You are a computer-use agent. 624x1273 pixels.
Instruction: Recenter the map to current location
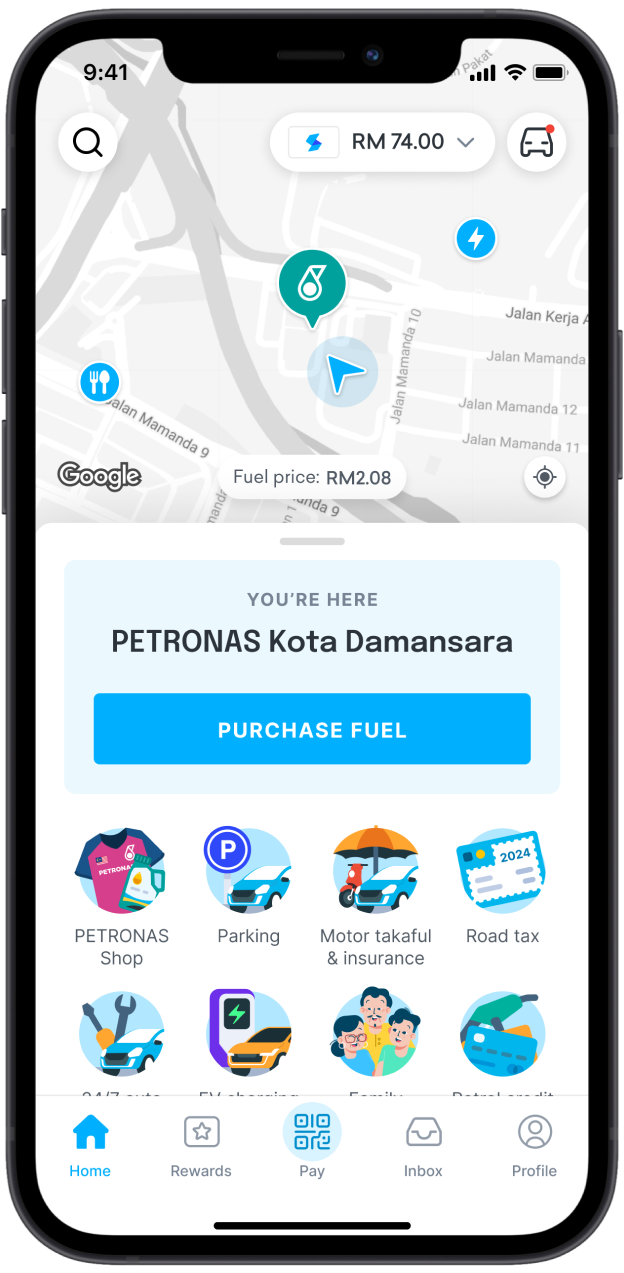pos(544,477)
